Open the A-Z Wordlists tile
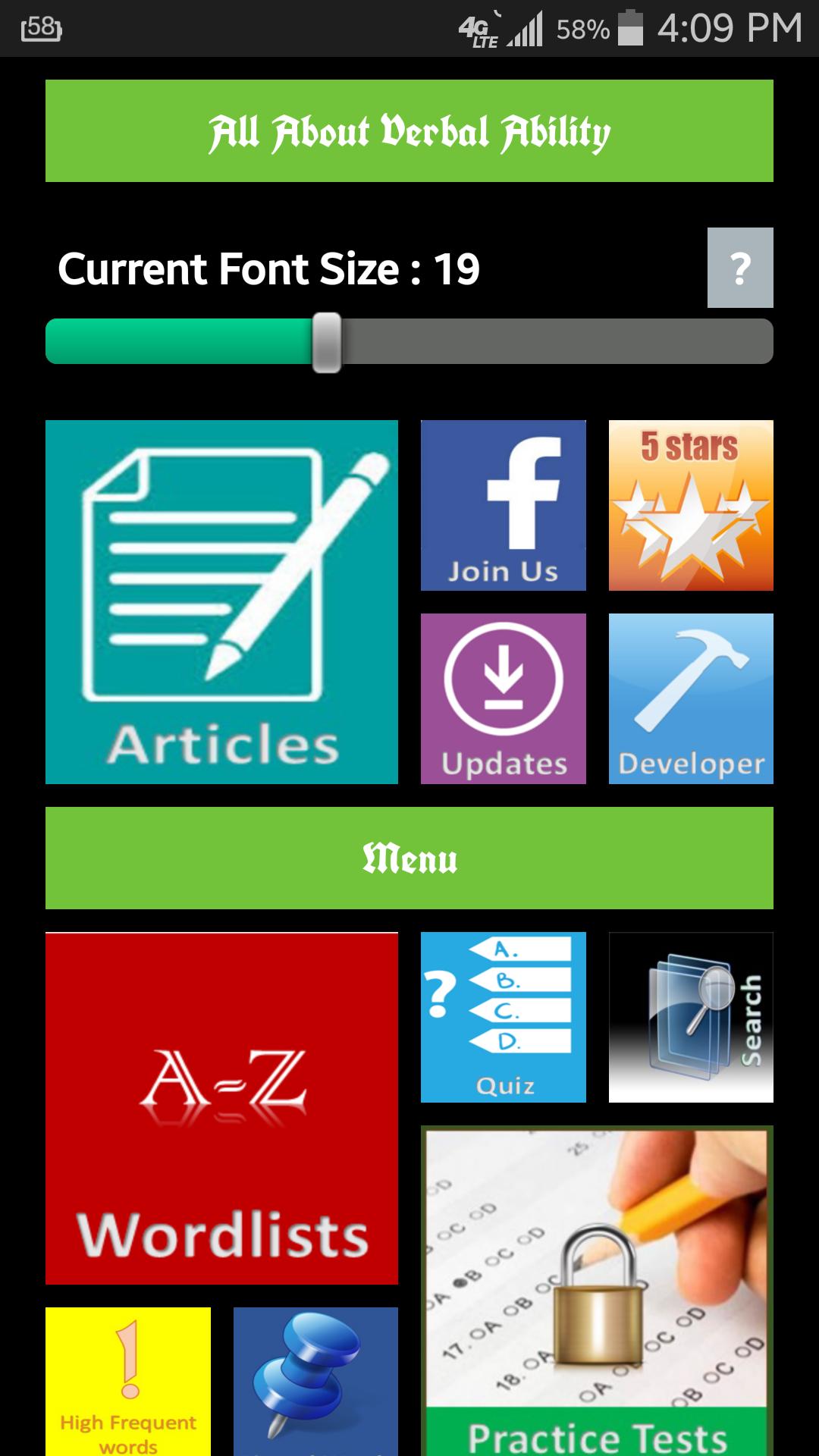 pos(221,1108)
